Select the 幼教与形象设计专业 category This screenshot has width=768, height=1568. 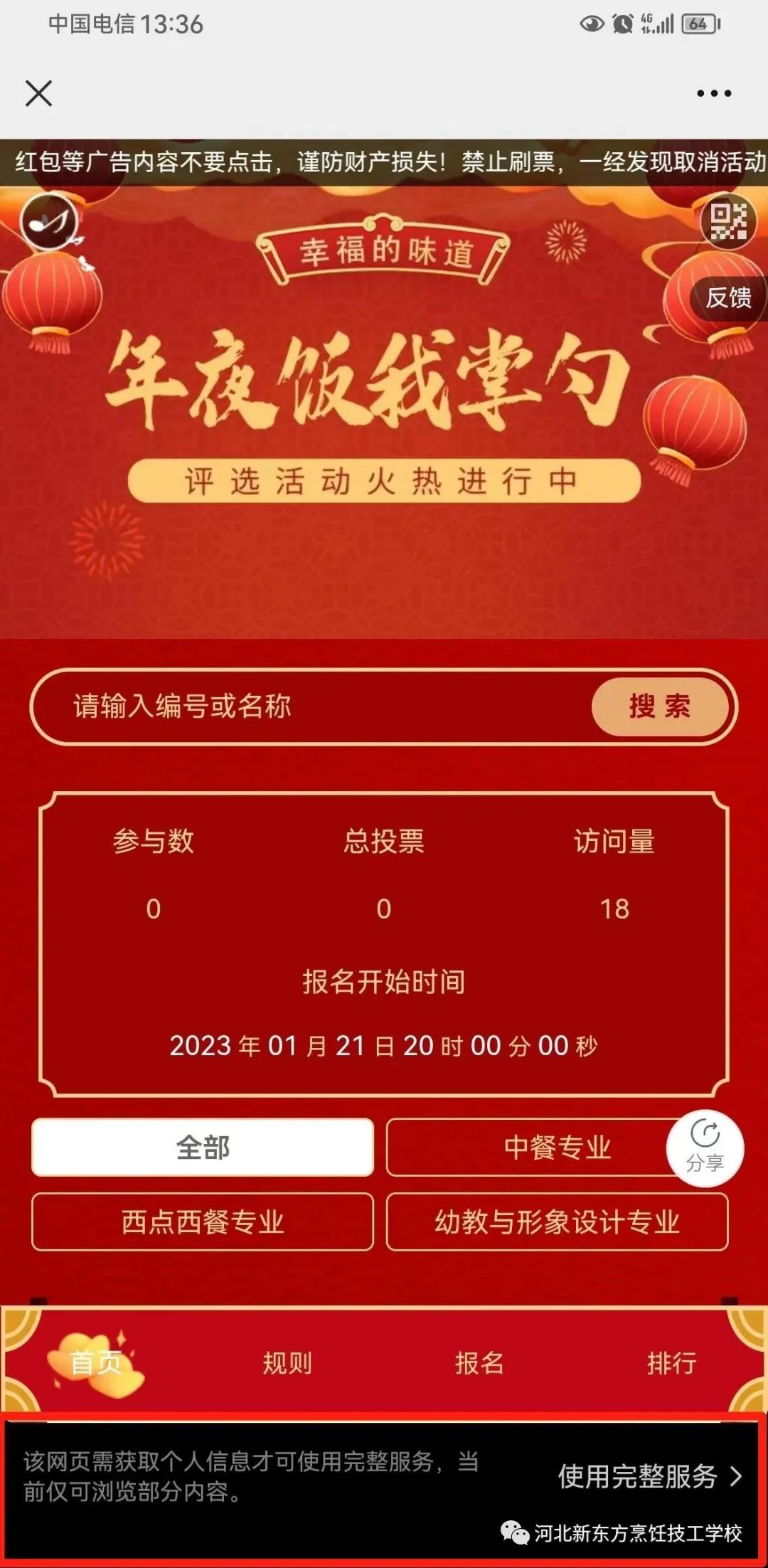pos(557,1222)
